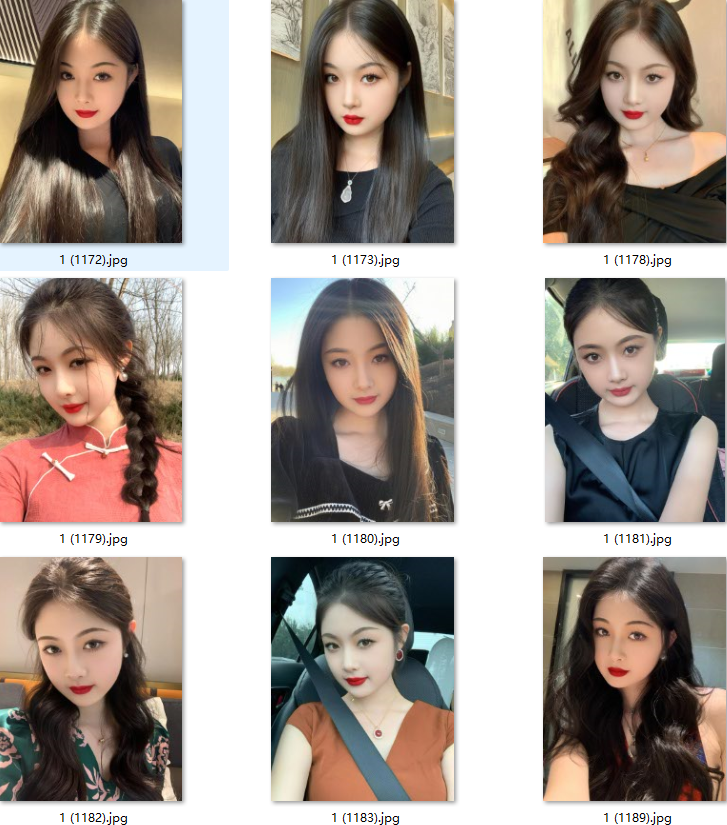Viewport: 727px width, 825px height.
Task: Select image 1 (1182).jpg
Action: [91, 679]
